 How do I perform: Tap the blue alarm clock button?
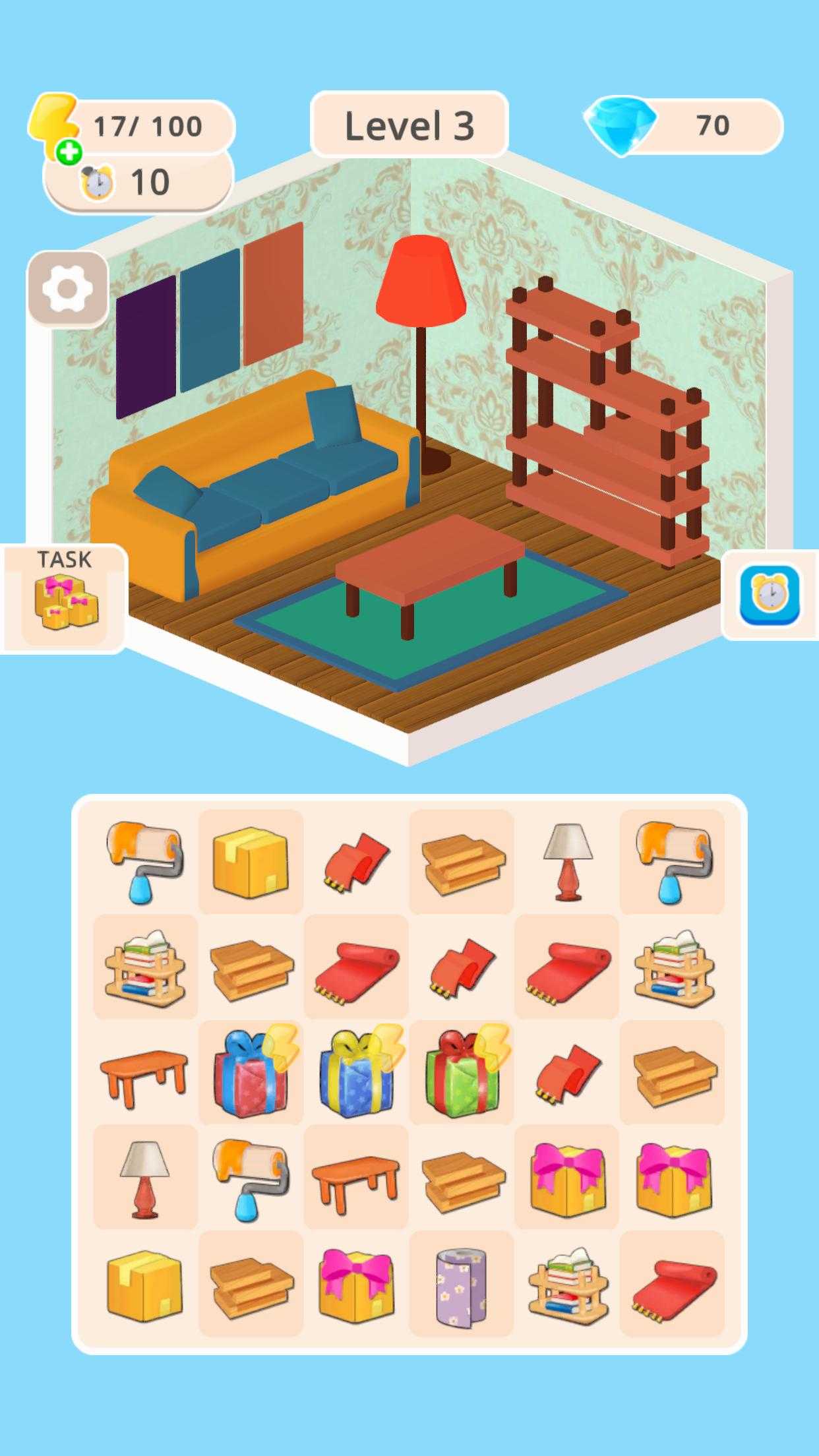click(770, 595)
